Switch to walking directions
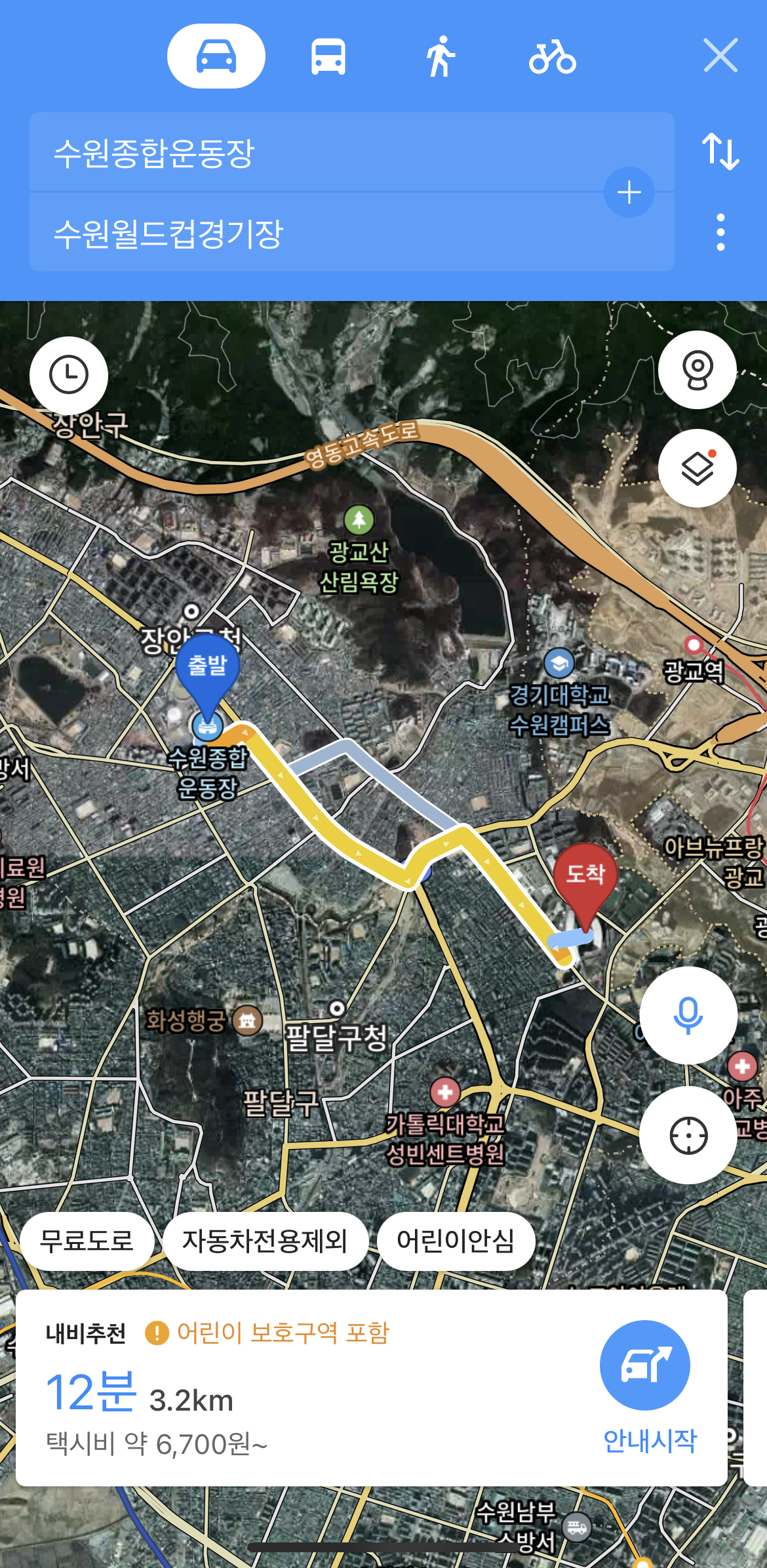 pos(441,56)
